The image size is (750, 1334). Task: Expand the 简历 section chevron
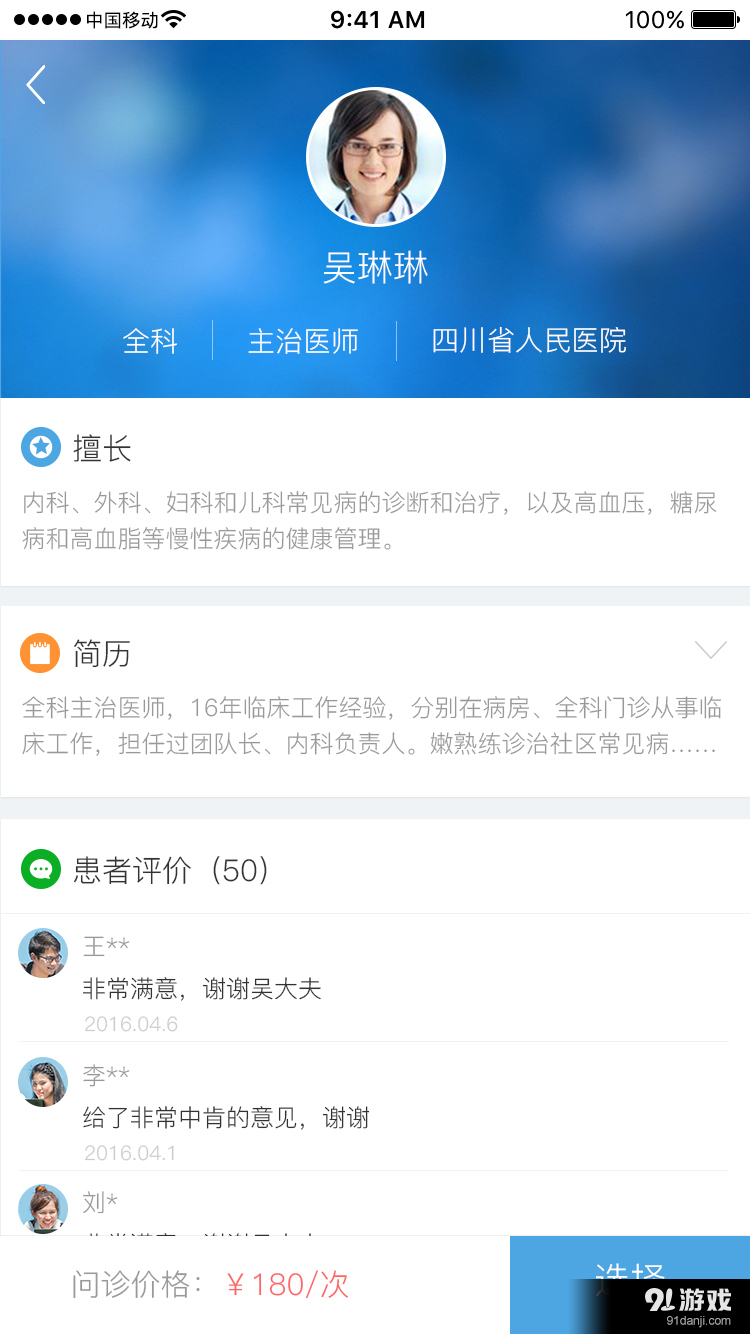coord(710,650)
